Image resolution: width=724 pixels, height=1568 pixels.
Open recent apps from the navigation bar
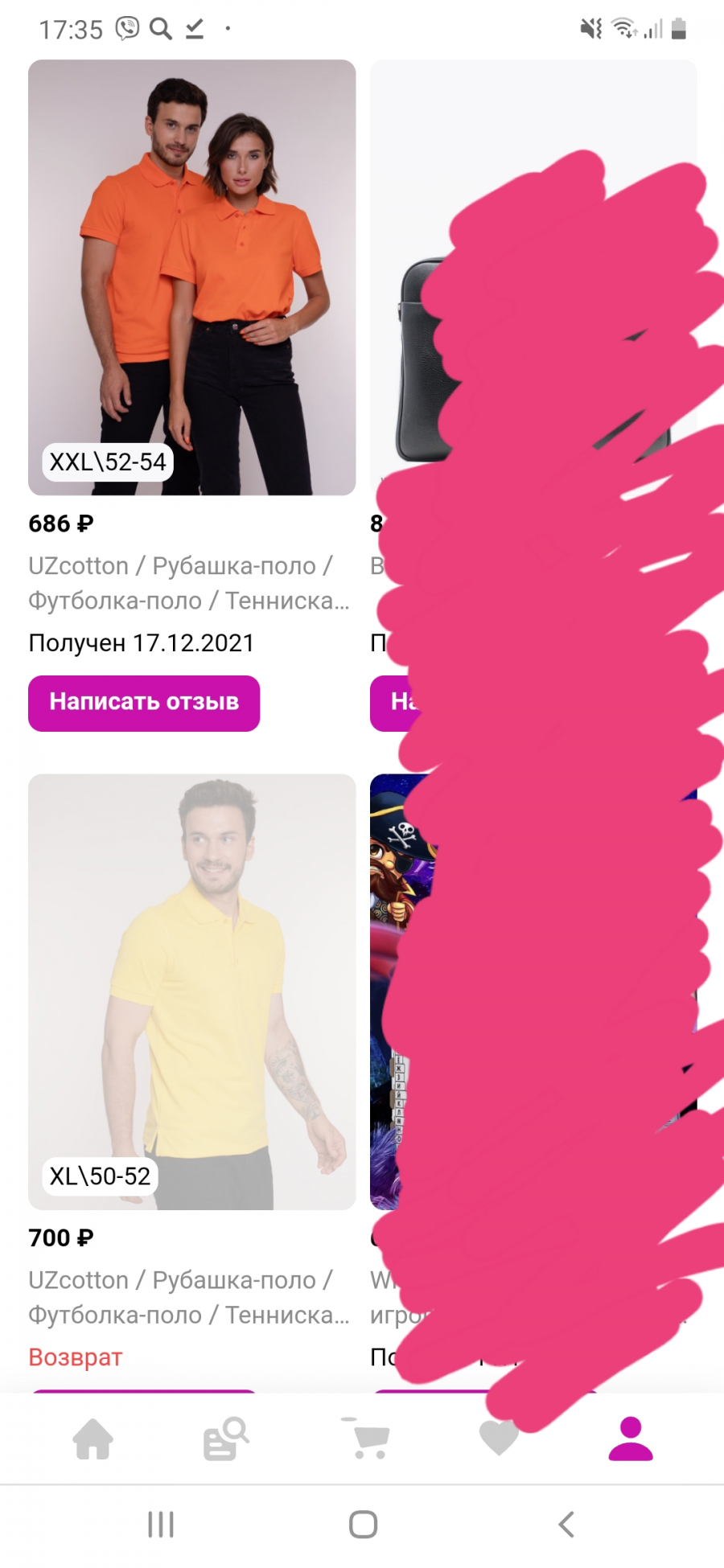pyautogui.click(x=161, y=1524)
